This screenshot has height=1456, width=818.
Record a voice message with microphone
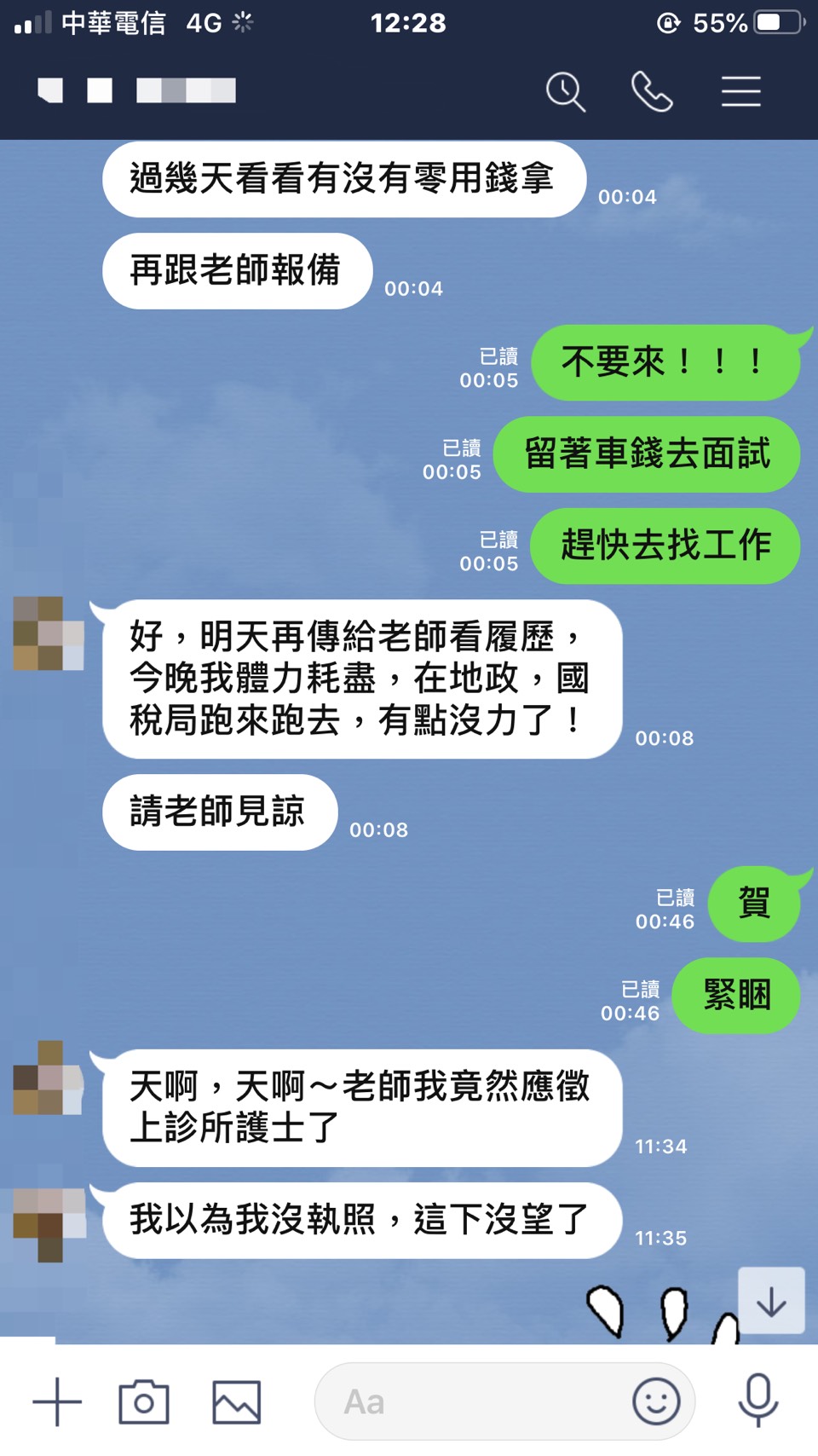tap(758, 1401)
